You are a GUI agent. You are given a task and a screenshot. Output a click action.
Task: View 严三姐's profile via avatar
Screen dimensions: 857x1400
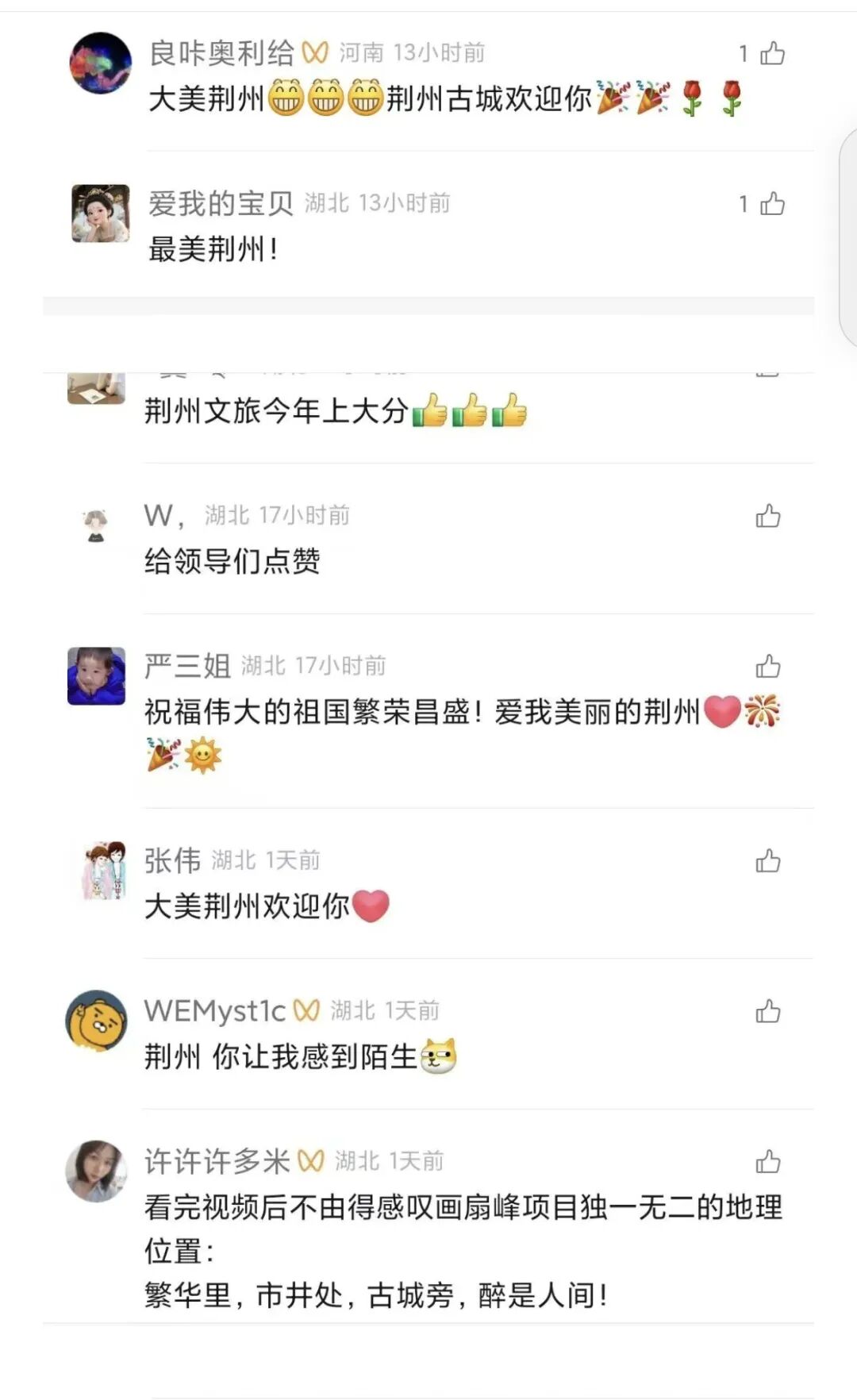97,676
